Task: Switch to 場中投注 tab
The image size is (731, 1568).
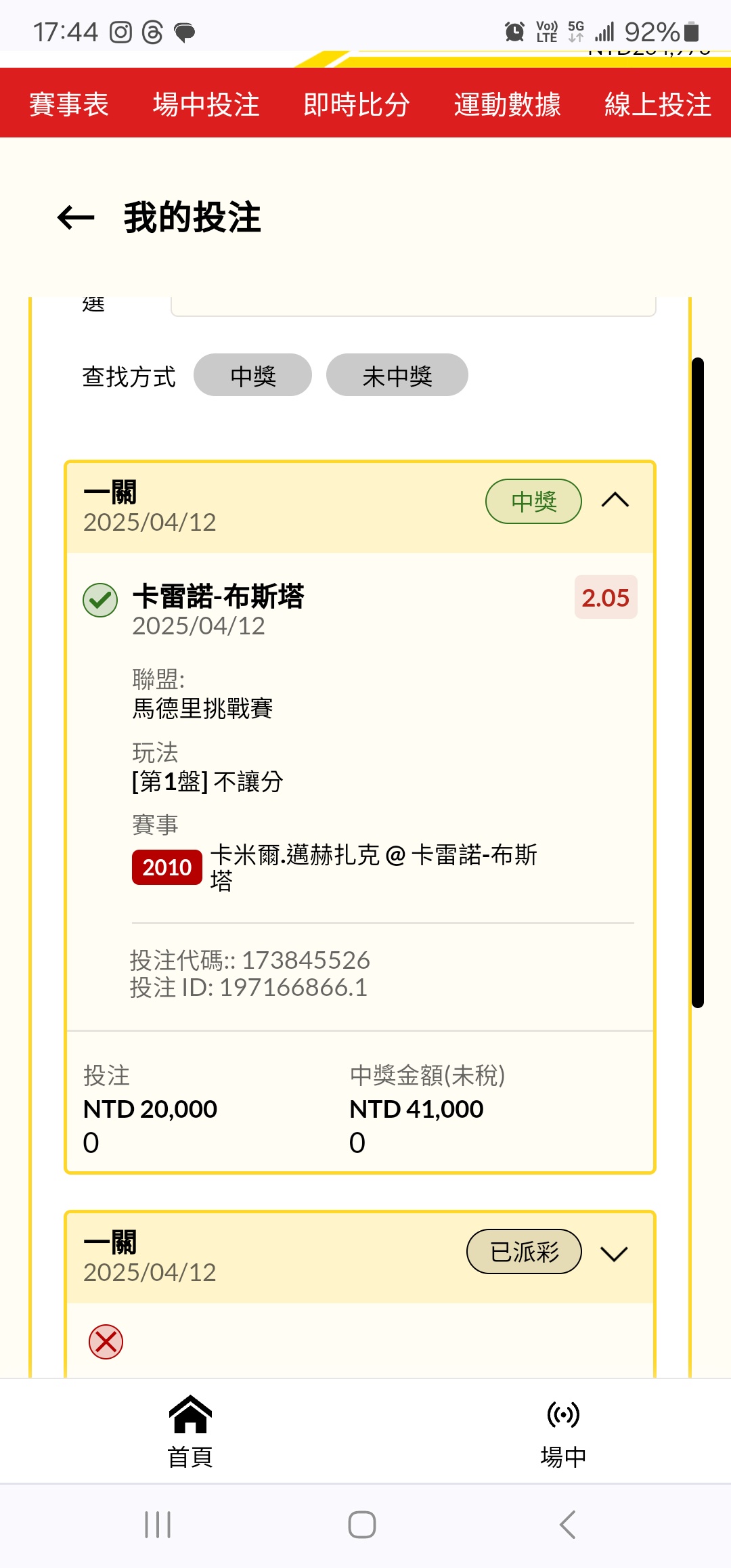Action: point(206,105)
